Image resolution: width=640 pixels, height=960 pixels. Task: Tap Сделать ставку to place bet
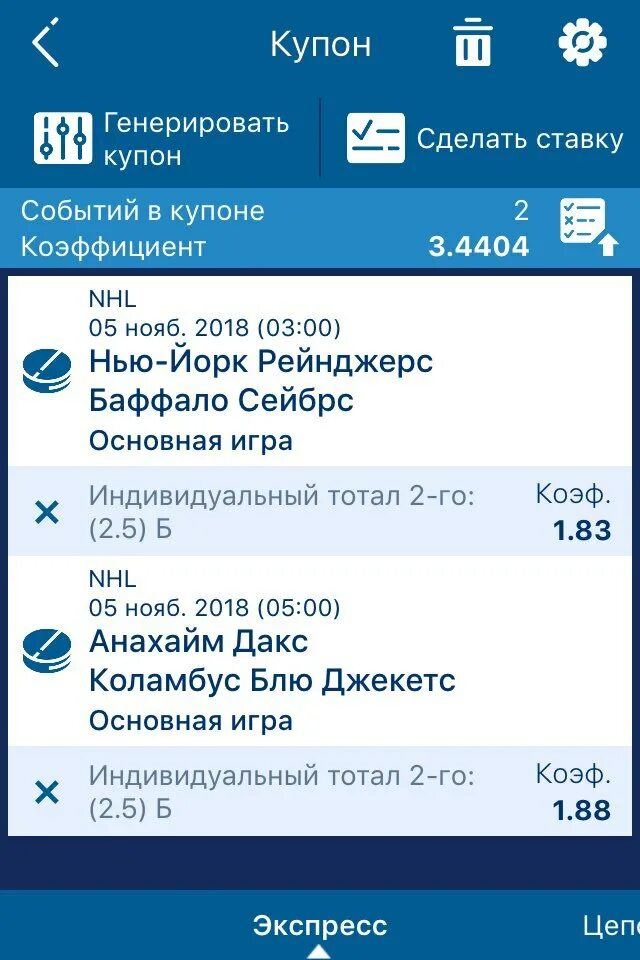point(485,139)
